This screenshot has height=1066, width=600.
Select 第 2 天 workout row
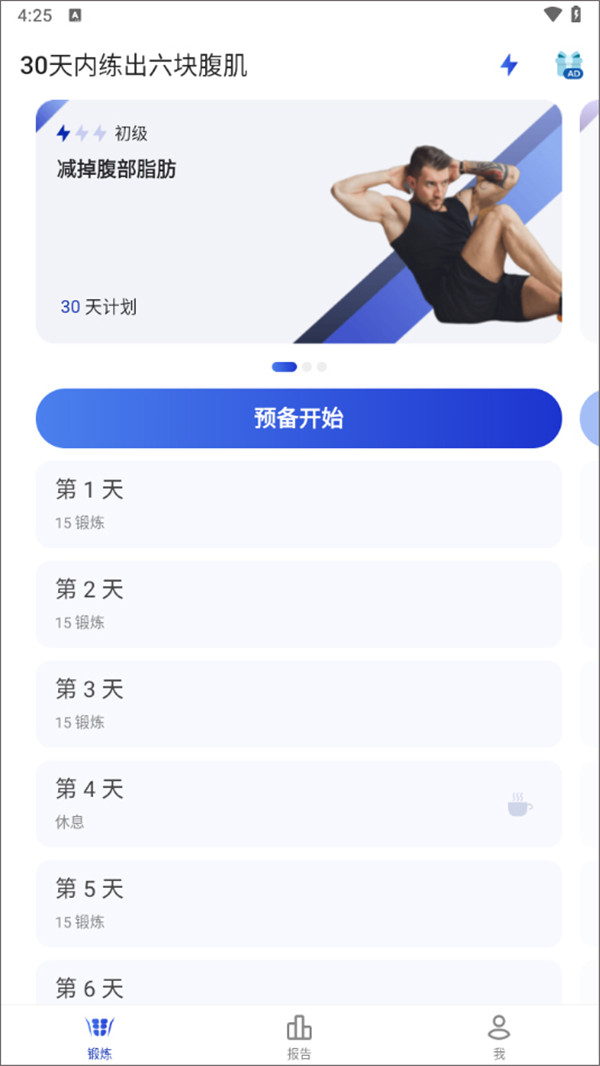[298, 604]
